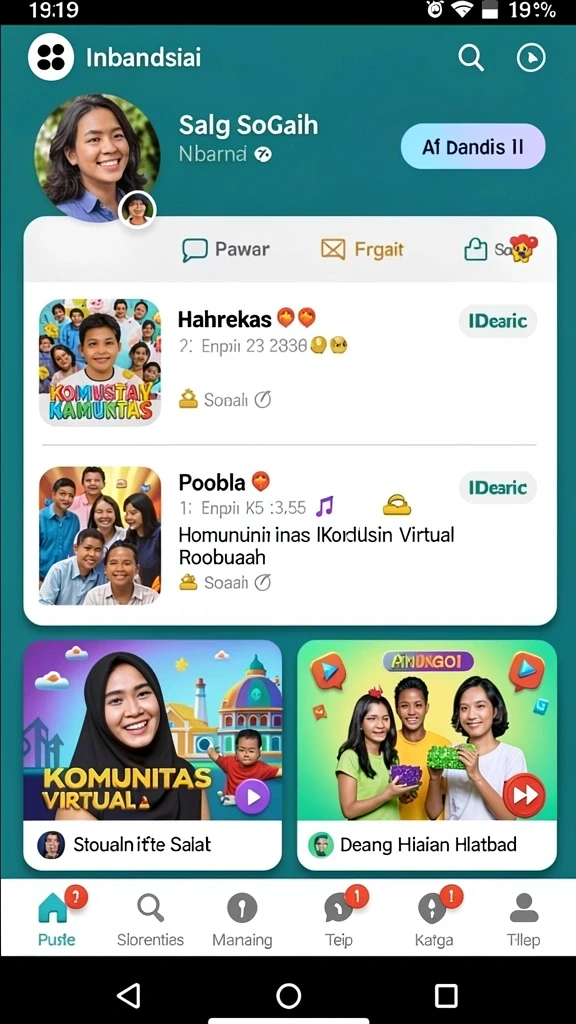Open the Deang Hiaian Hlatbad card

pos(427,754)
